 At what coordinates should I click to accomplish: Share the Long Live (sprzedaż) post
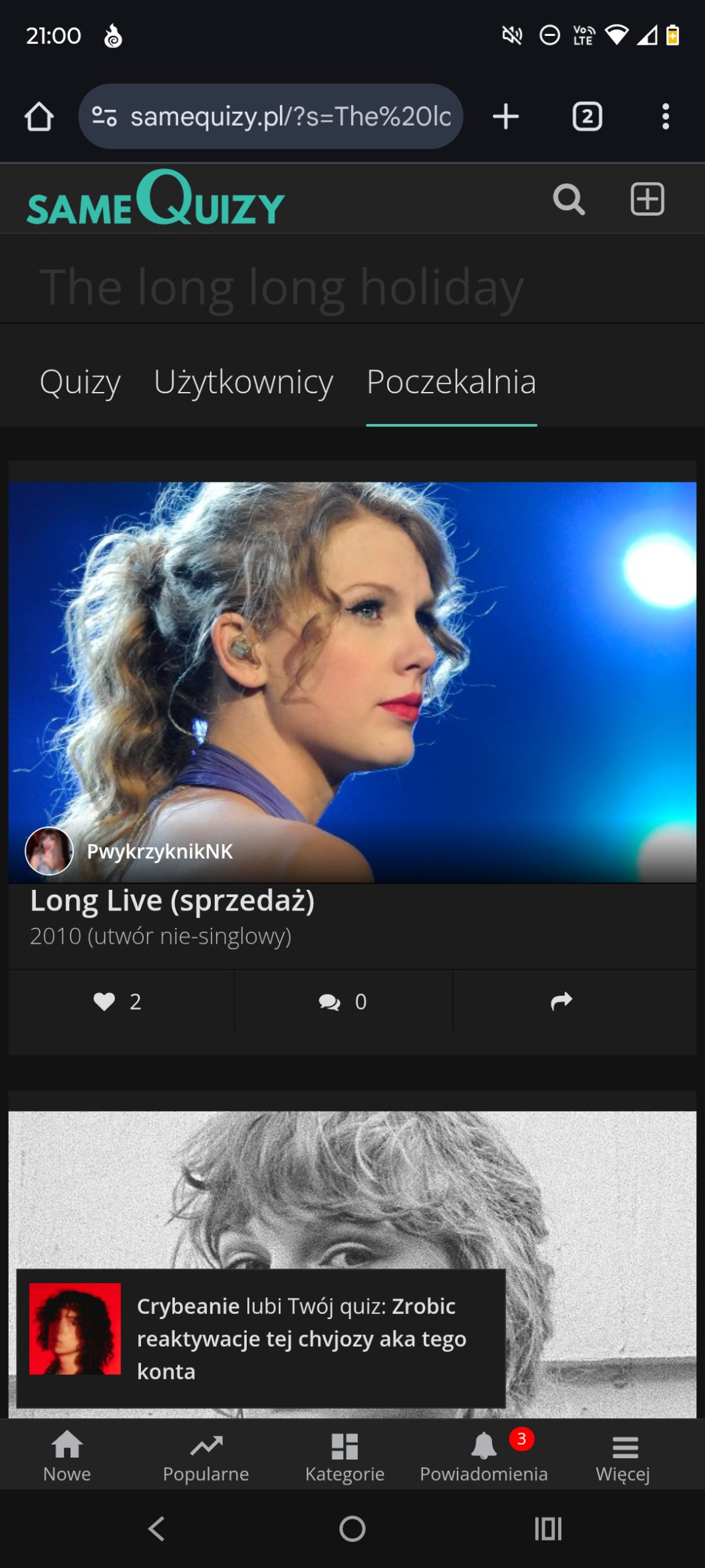pos(561,1002)
